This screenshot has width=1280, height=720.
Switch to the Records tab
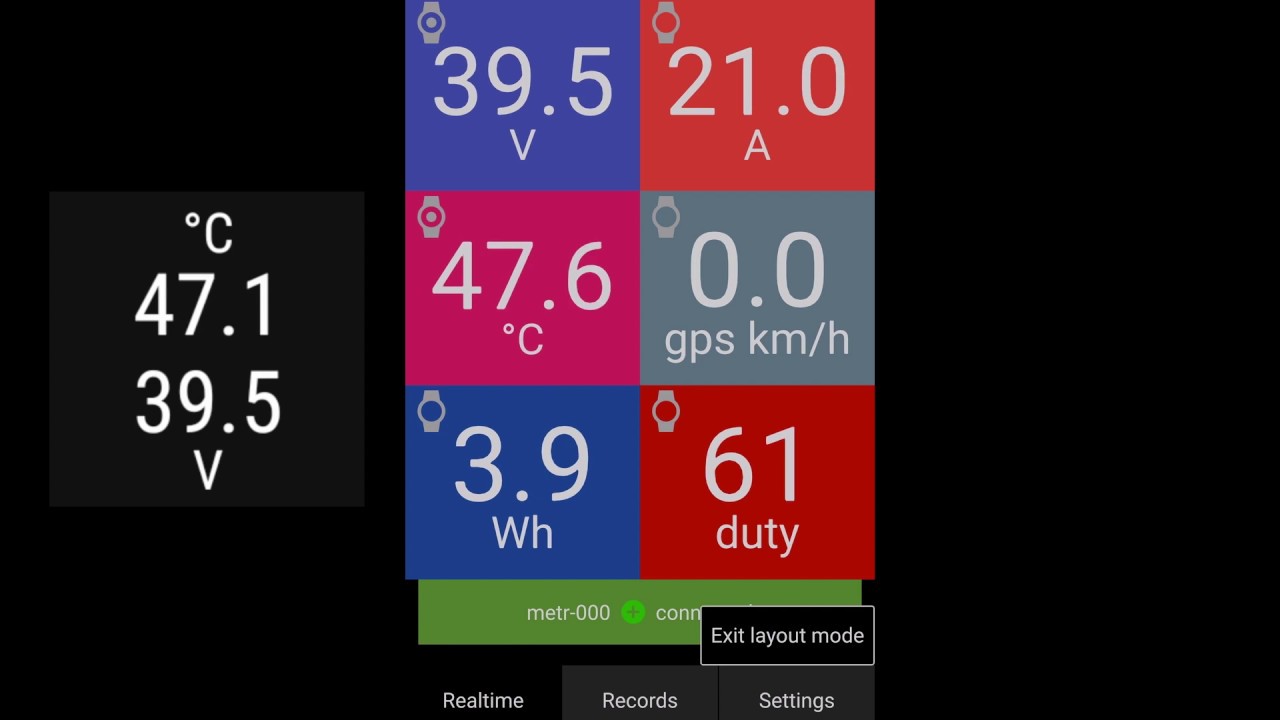[x=640, y=700]
